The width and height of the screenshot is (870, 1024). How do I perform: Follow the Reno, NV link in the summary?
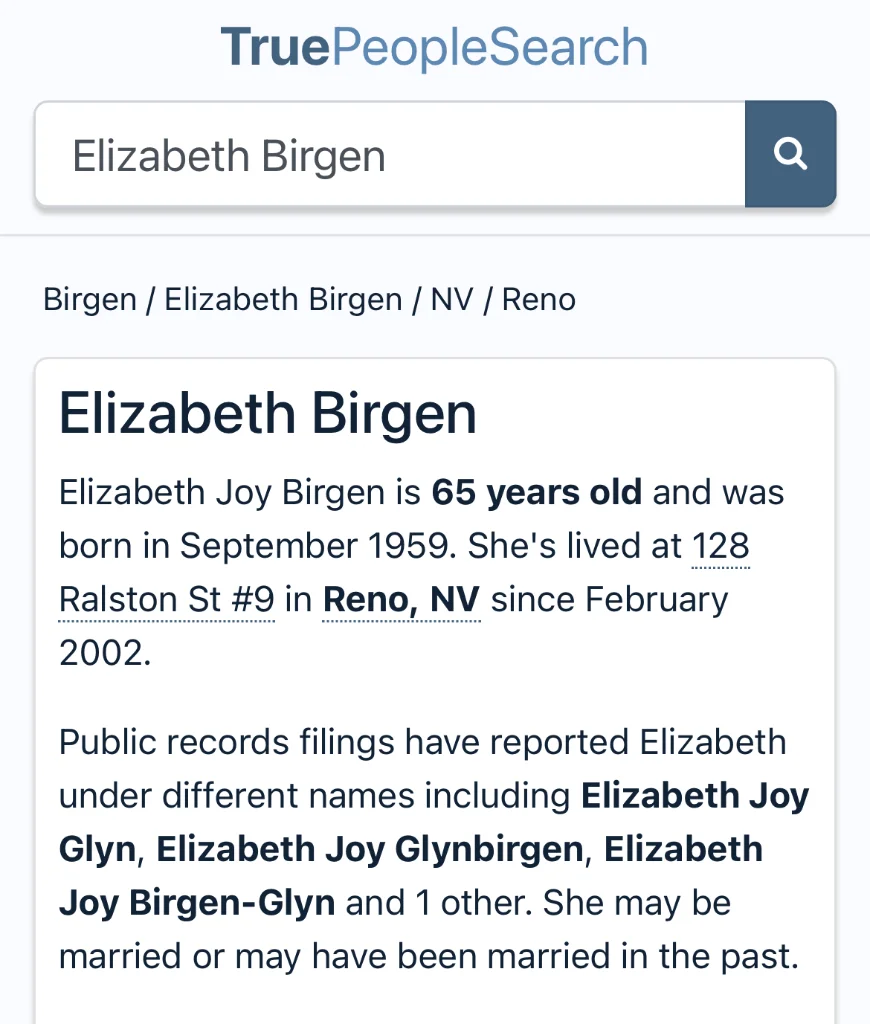click(401, 600)
